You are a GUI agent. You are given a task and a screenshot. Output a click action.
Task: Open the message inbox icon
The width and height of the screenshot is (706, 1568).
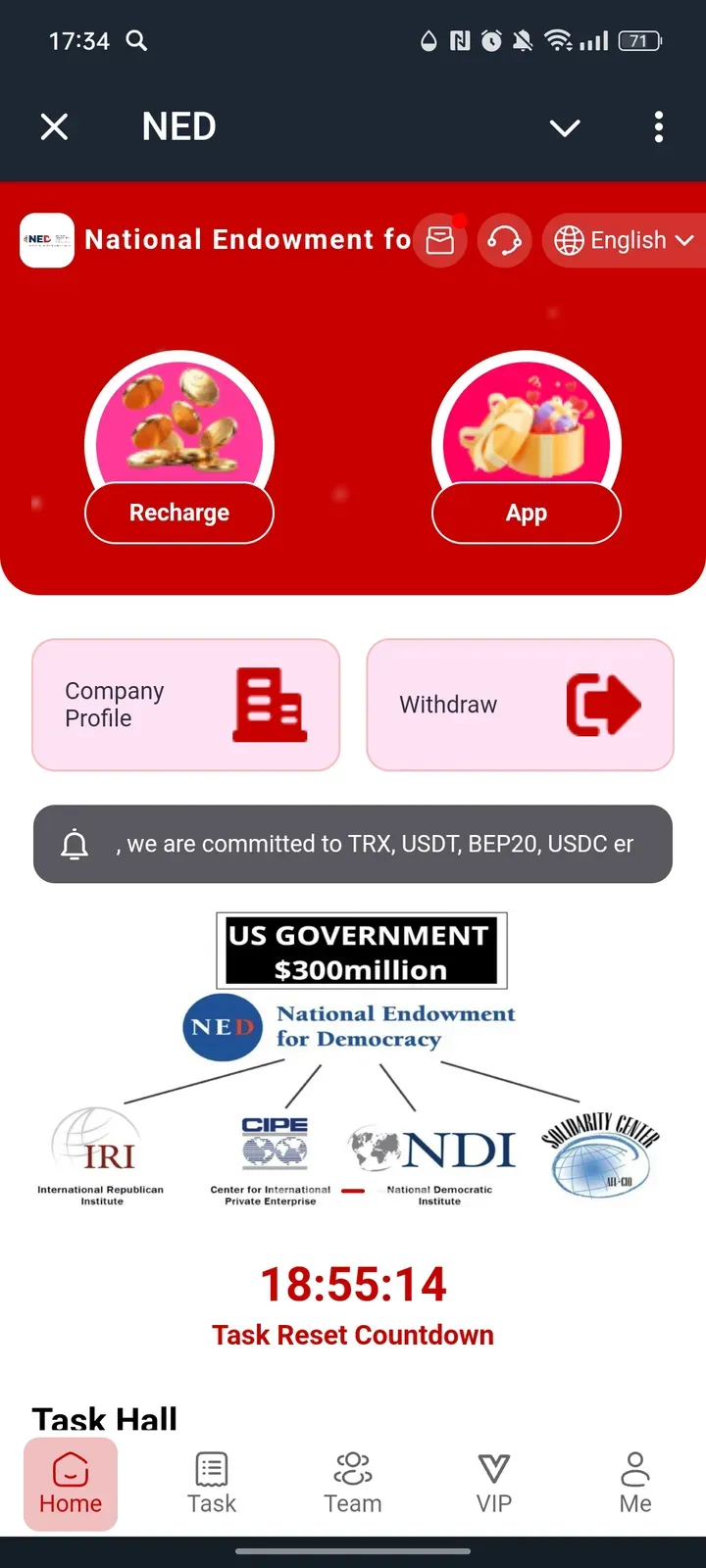pyautogui.click(x=440, y=240)
